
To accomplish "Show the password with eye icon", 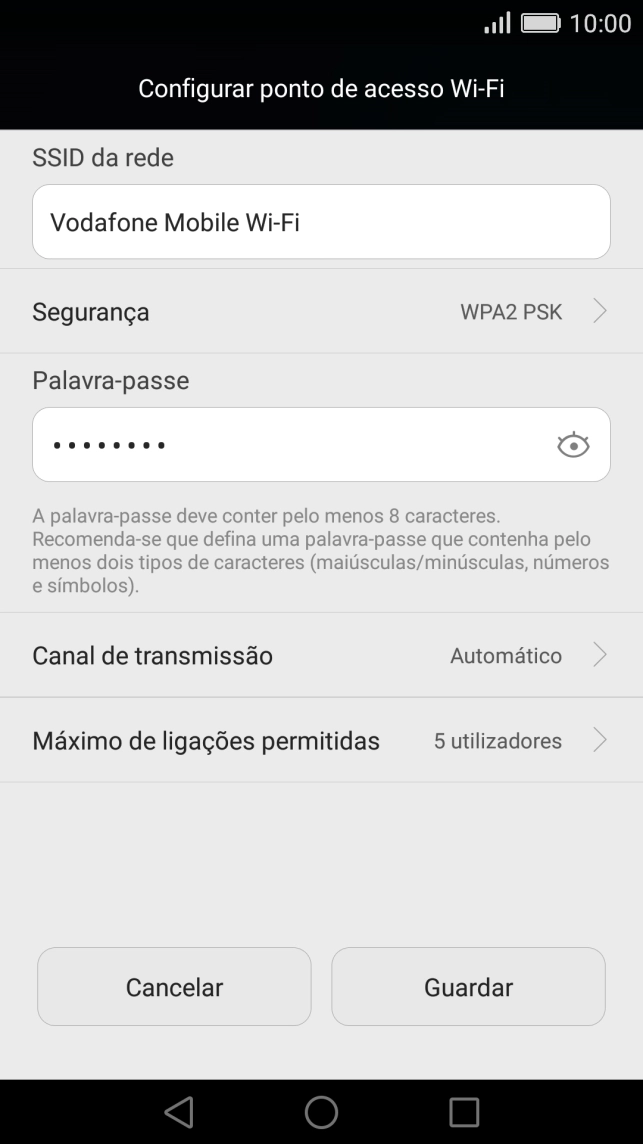I will point(573,445).
